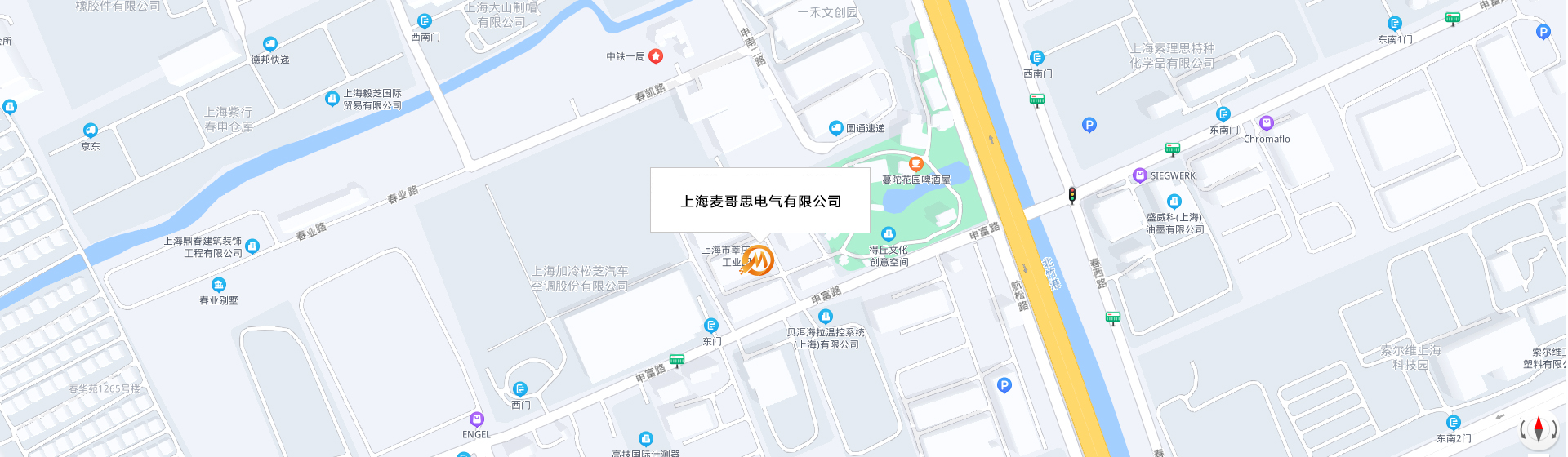Select the Chromaflo map marker
Screen dimensions: 1568x457
pyautogui.click(x=1266, y=123)
